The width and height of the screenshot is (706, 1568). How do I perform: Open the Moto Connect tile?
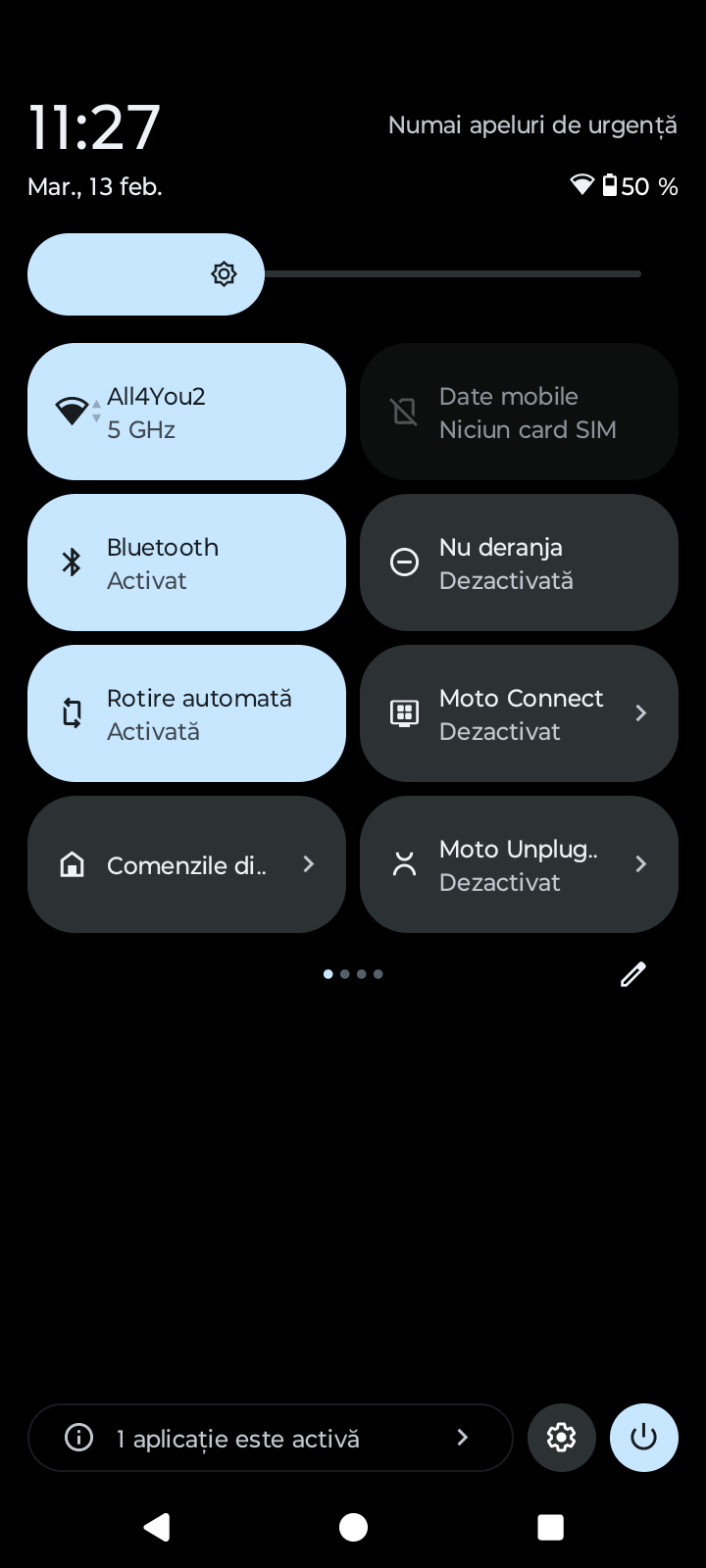[519, 713]
